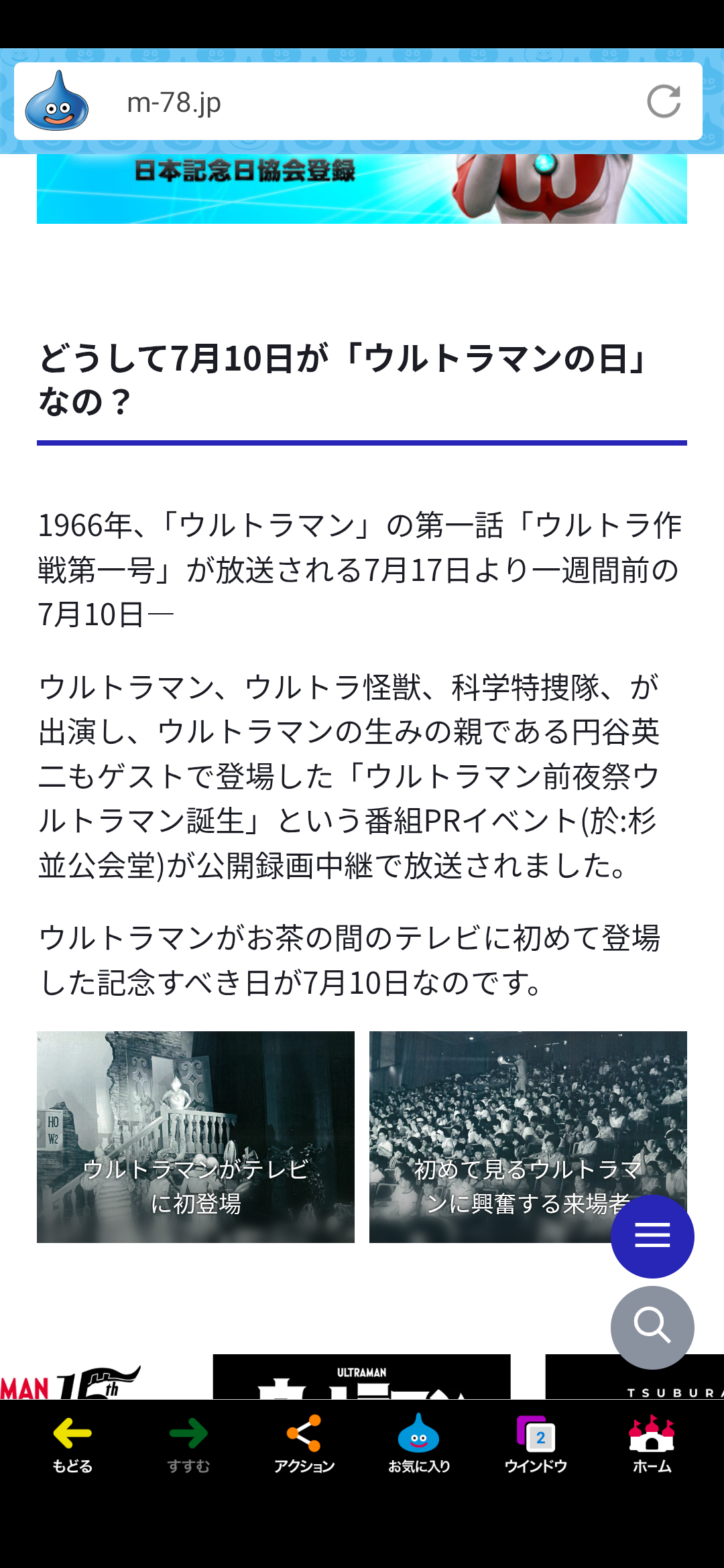Tap the slime icon in the address bar
This screenshot has height=1568, width=724.
click(x=57, y=101)
